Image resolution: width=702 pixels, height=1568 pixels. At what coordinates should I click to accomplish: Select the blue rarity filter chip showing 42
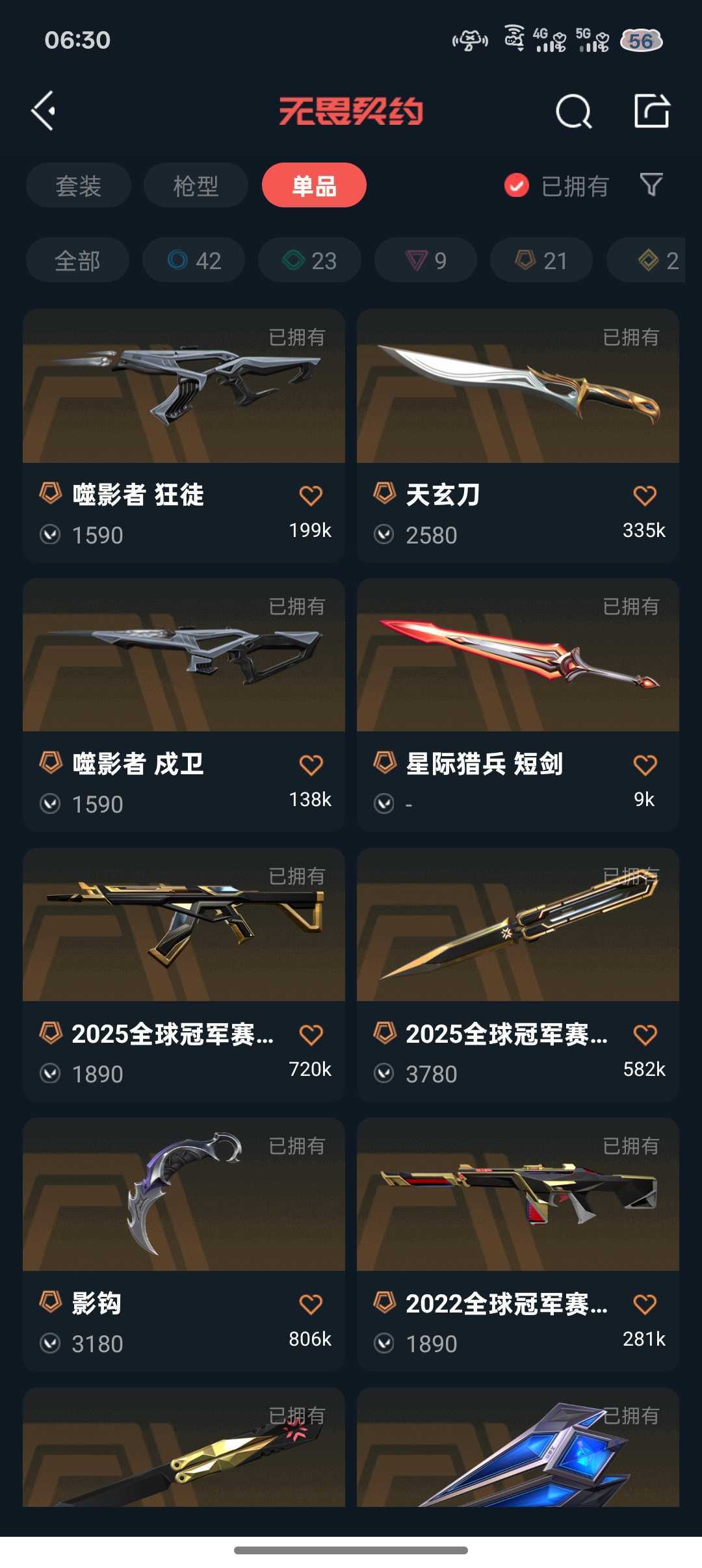(x=193, y=259)
